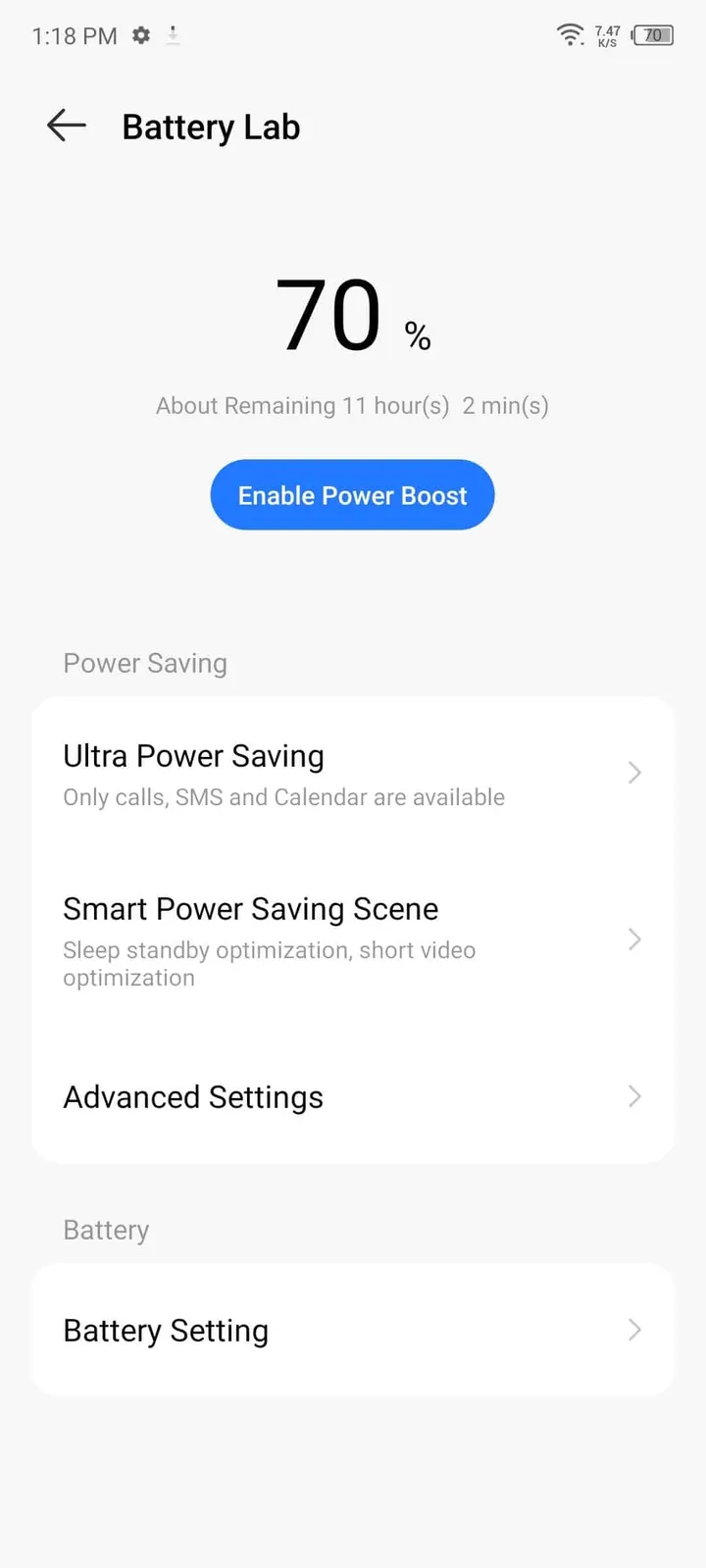Open Battery Setting
Image resolution: width=706 pixels, height=1568 pixels.
[x=352, y=1330]
